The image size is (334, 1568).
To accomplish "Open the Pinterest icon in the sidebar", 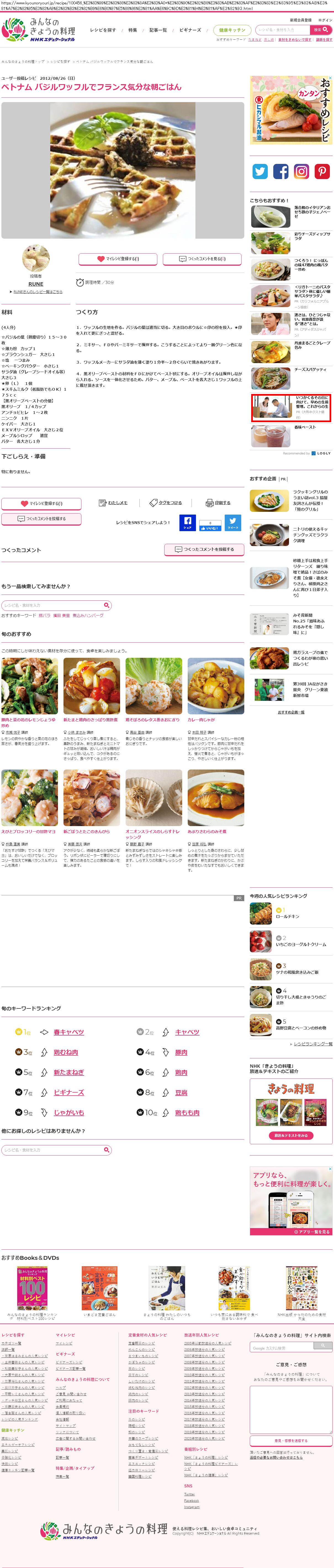I will coord(322,172).
